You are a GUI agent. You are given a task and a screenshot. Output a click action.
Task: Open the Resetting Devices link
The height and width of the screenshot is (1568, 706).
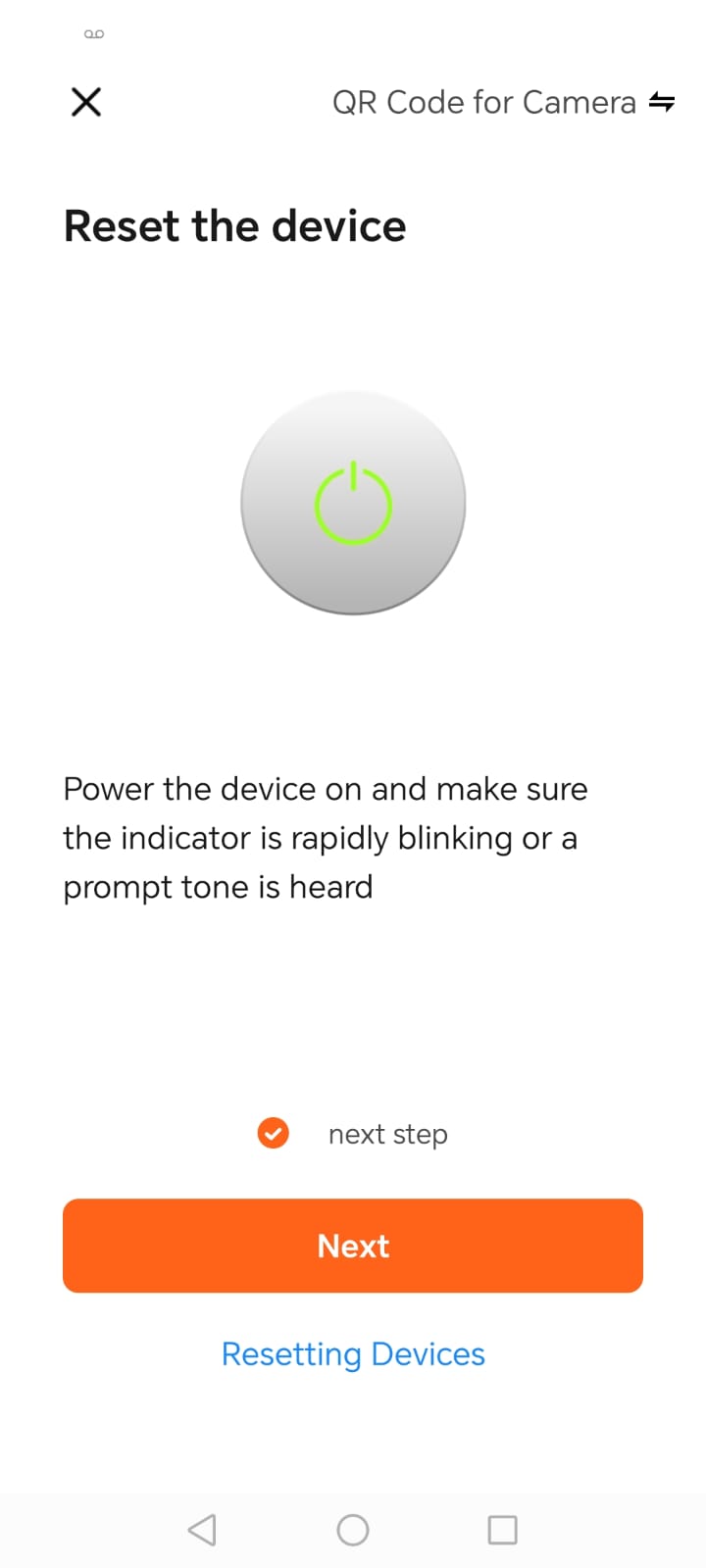tap(353, 1353)
